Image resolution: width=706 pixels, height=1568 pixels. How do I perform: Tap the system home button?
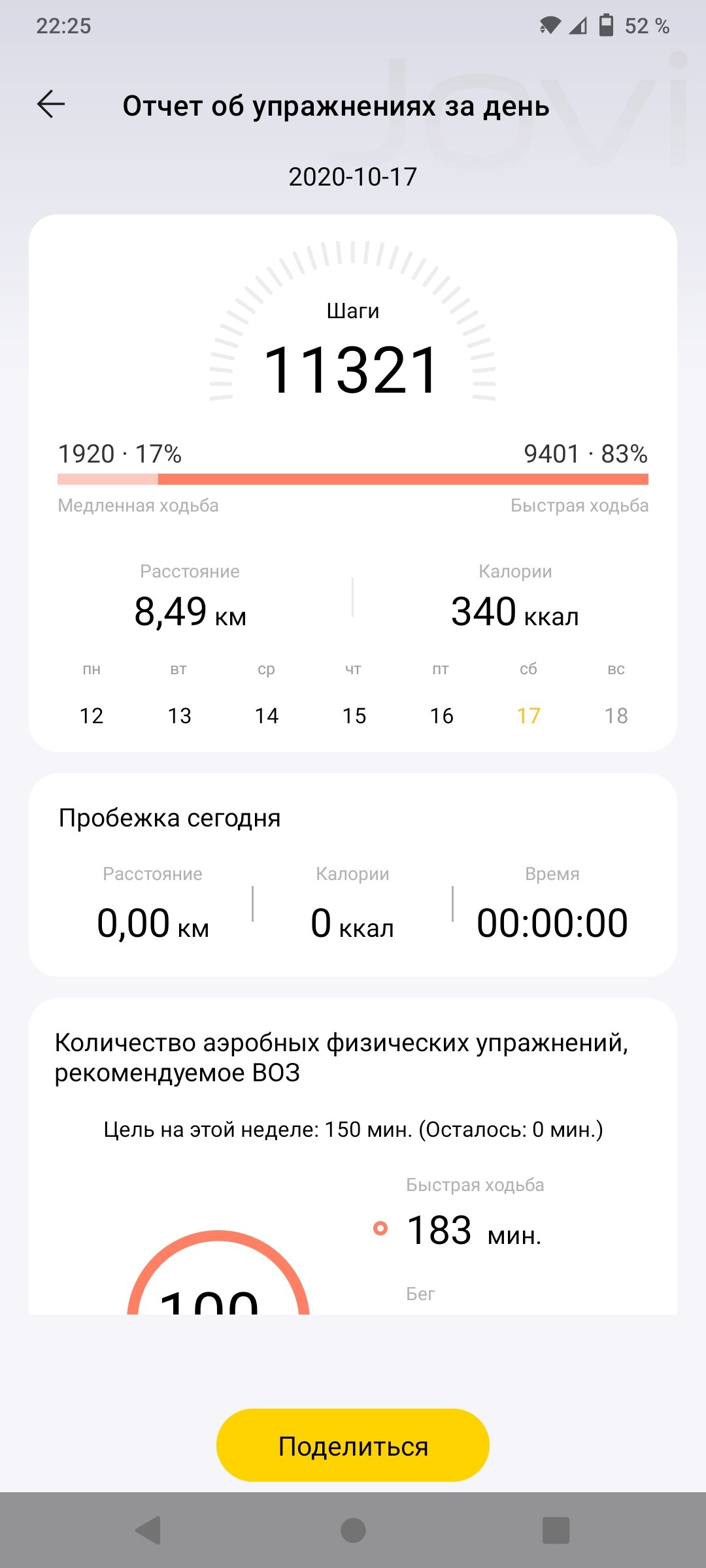(353, 1530)
